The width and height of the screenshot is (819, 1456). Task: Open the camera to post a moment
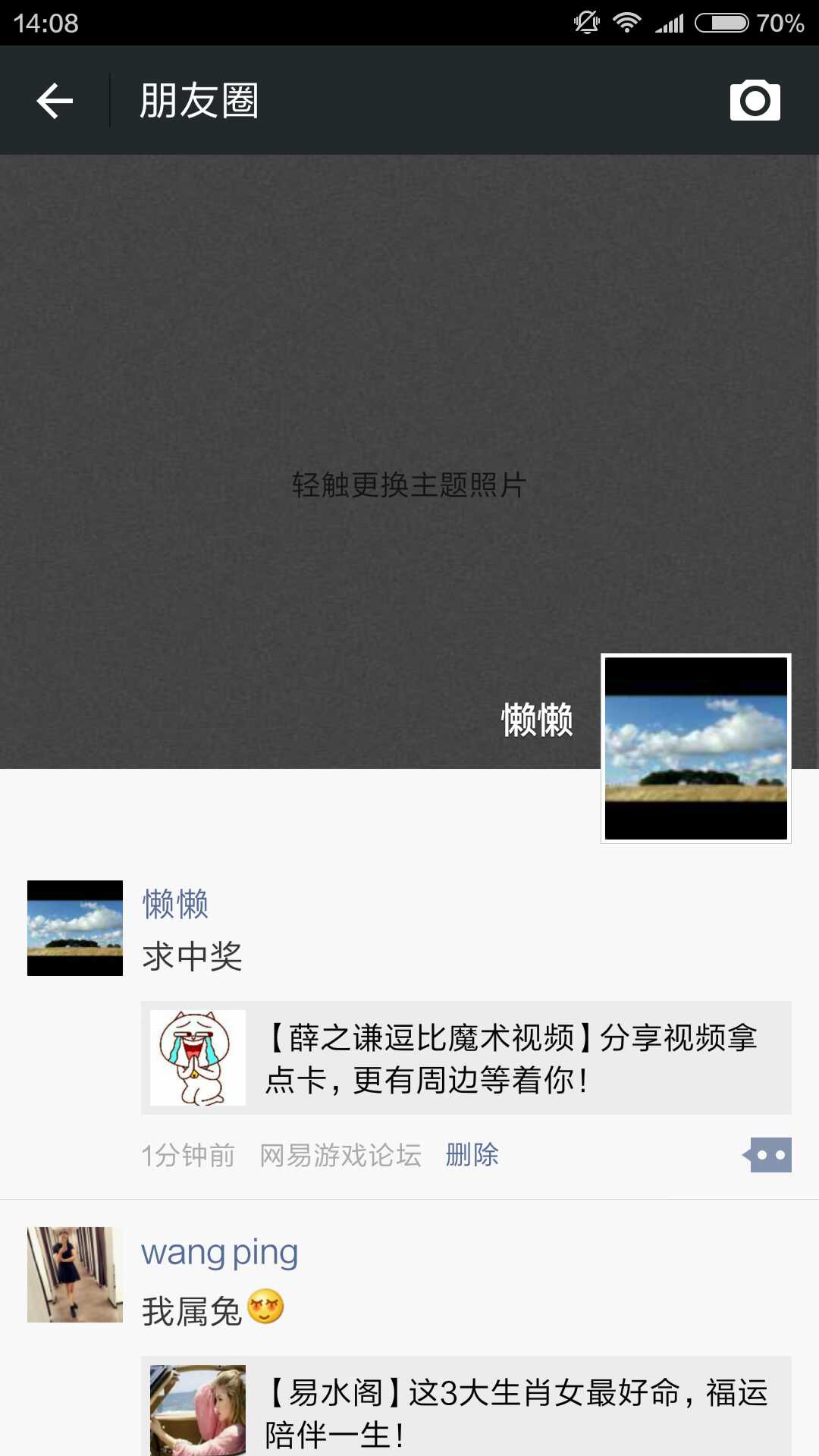[755, 100]
